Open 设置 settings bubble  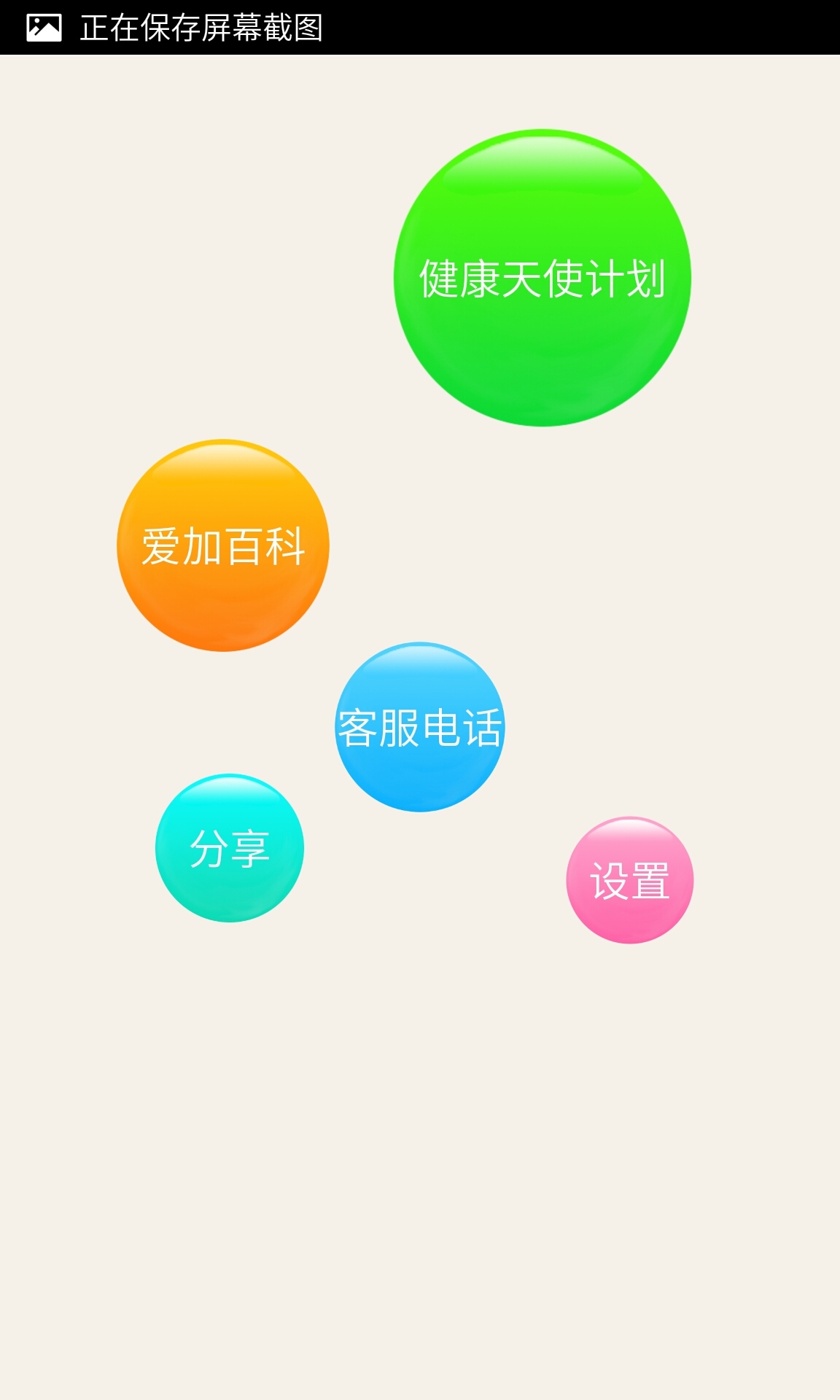point(630,880)
